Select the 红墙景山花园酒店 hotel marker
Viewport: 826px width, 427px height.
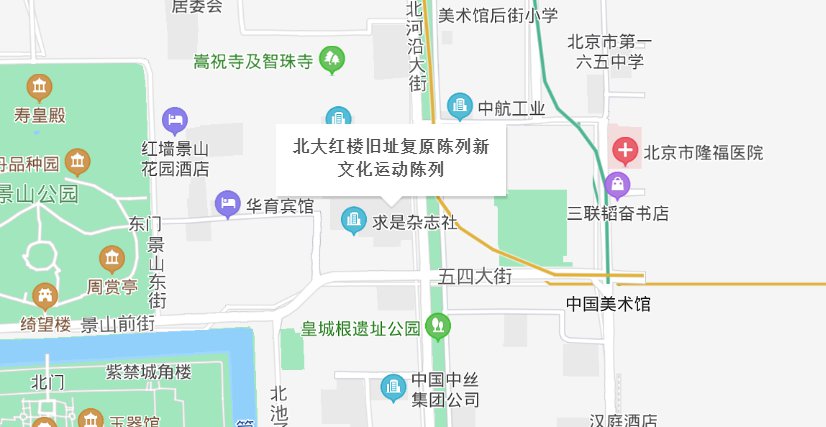176,120
